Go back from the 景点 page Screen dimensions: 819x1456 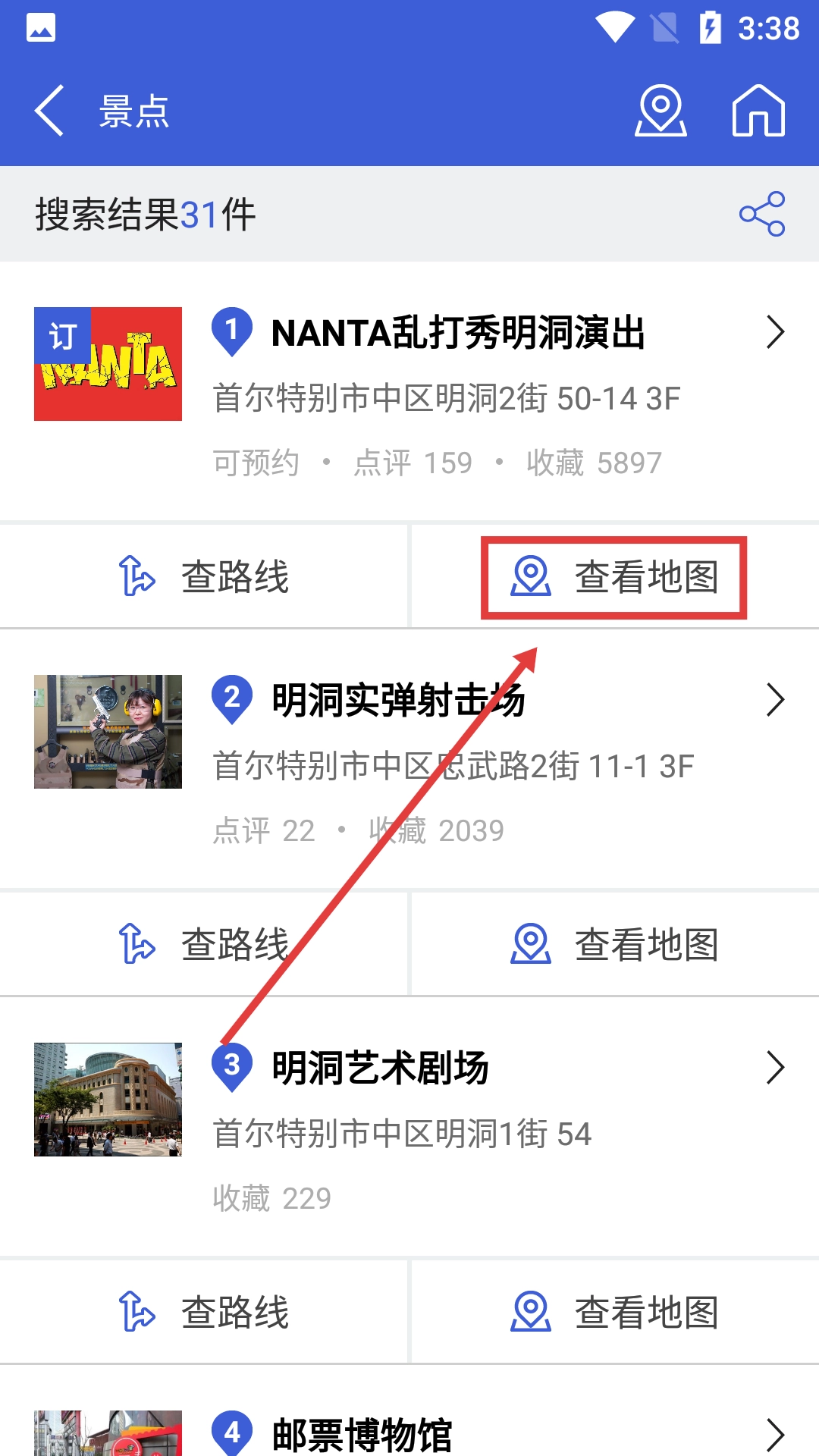50,111
